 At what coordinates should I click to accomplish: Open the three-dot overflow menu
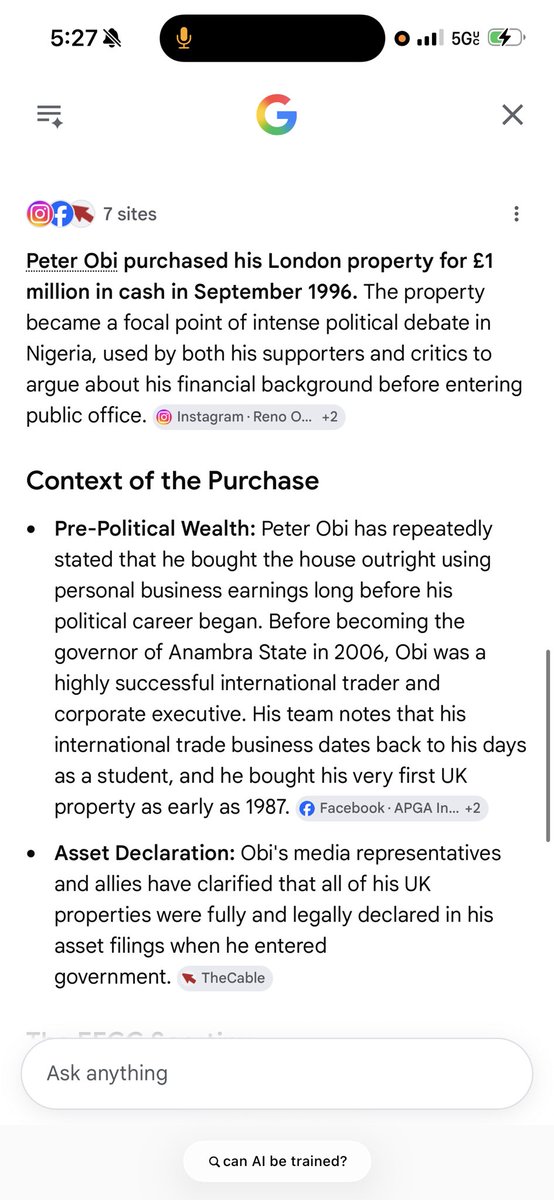[x=516, y=214]
